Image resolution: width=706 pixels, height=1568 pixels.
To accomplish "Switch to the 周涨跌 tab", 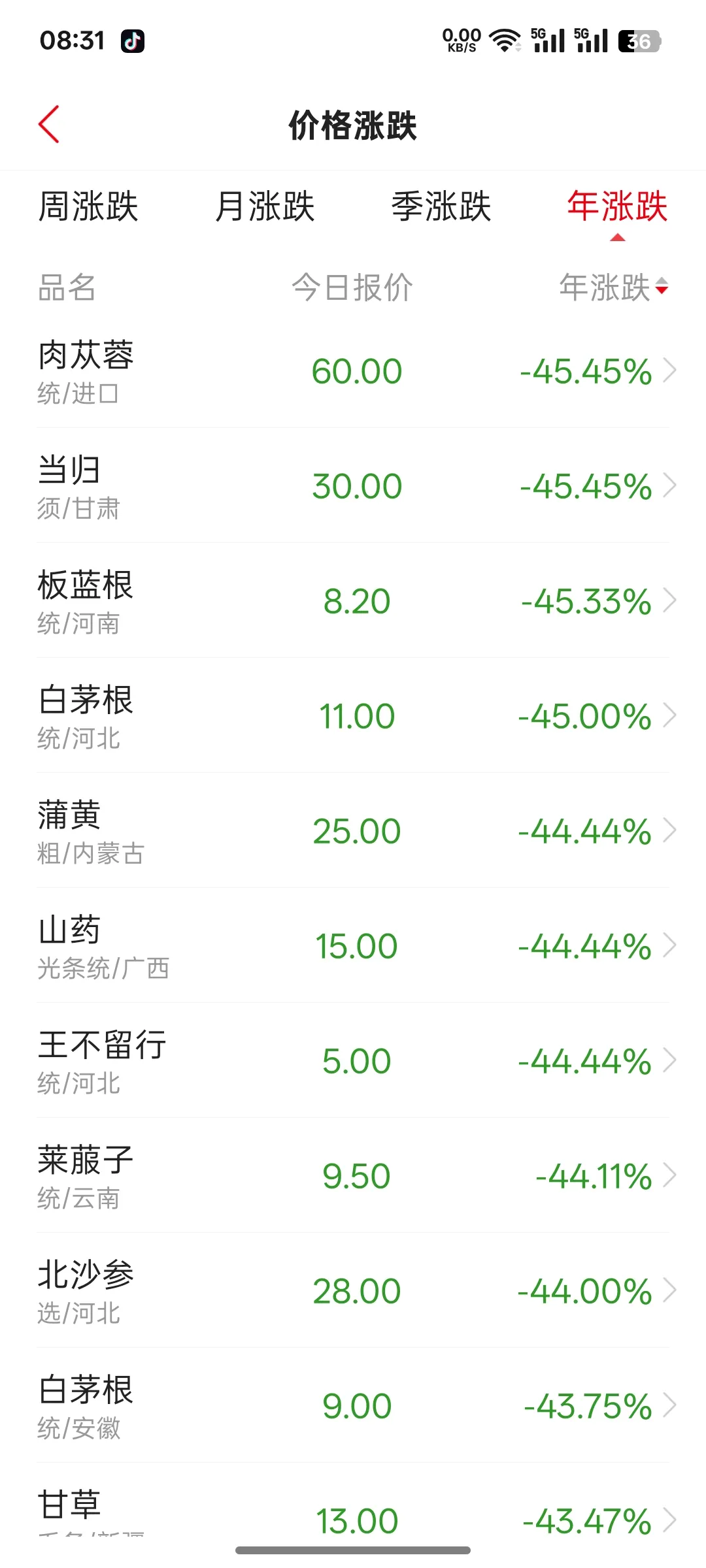I will [x=88, y=206].
